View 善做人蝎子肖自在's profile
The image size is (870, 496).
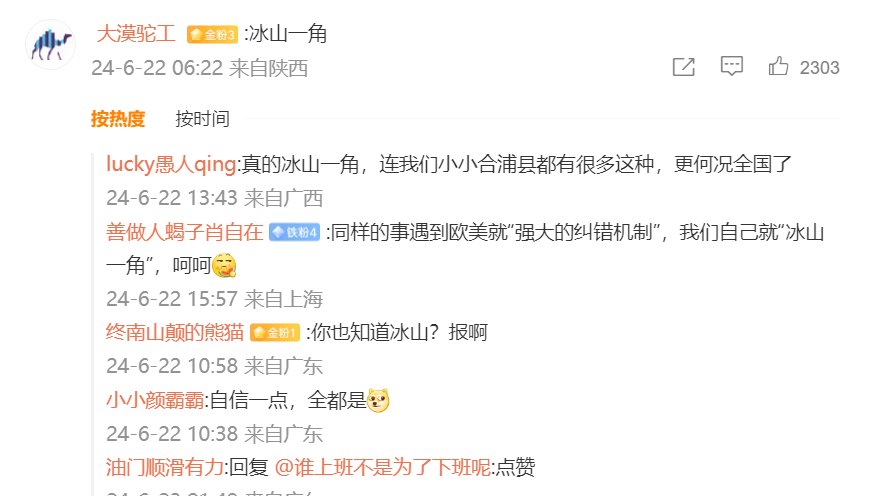pyautogui.click(x=184, y=232)
